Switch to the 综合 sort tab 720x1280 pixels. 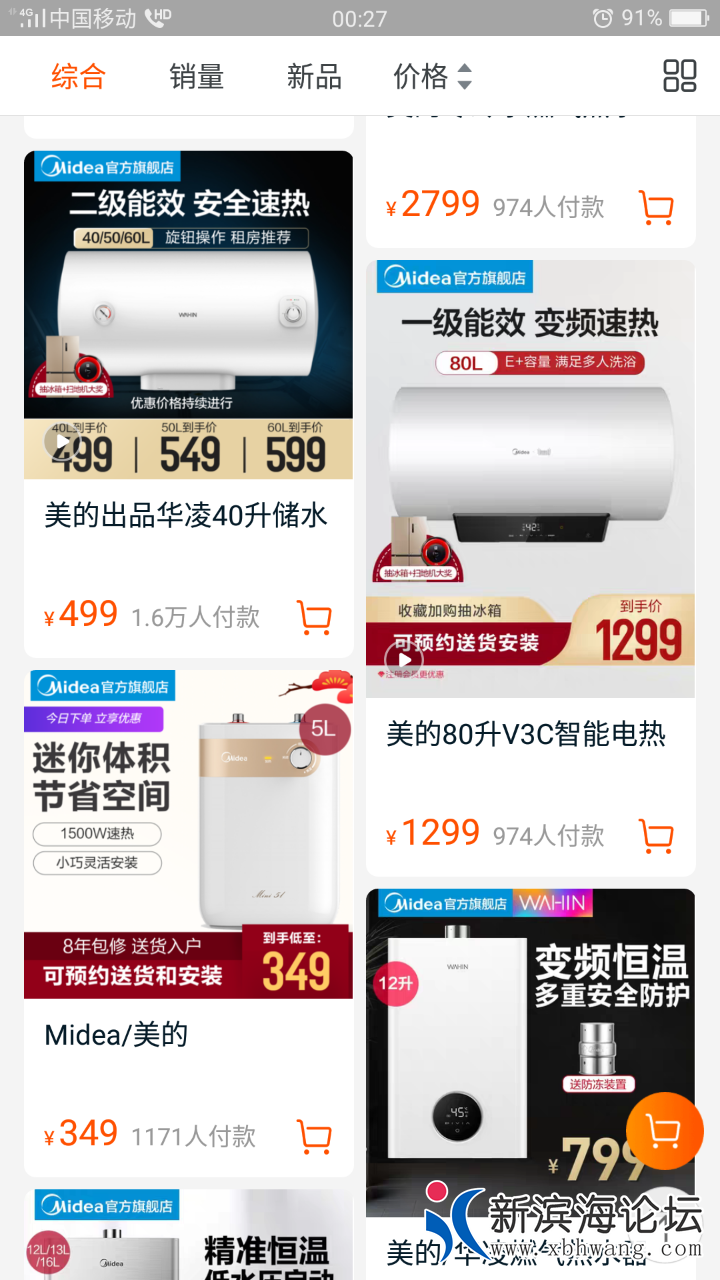pos(78,76)
